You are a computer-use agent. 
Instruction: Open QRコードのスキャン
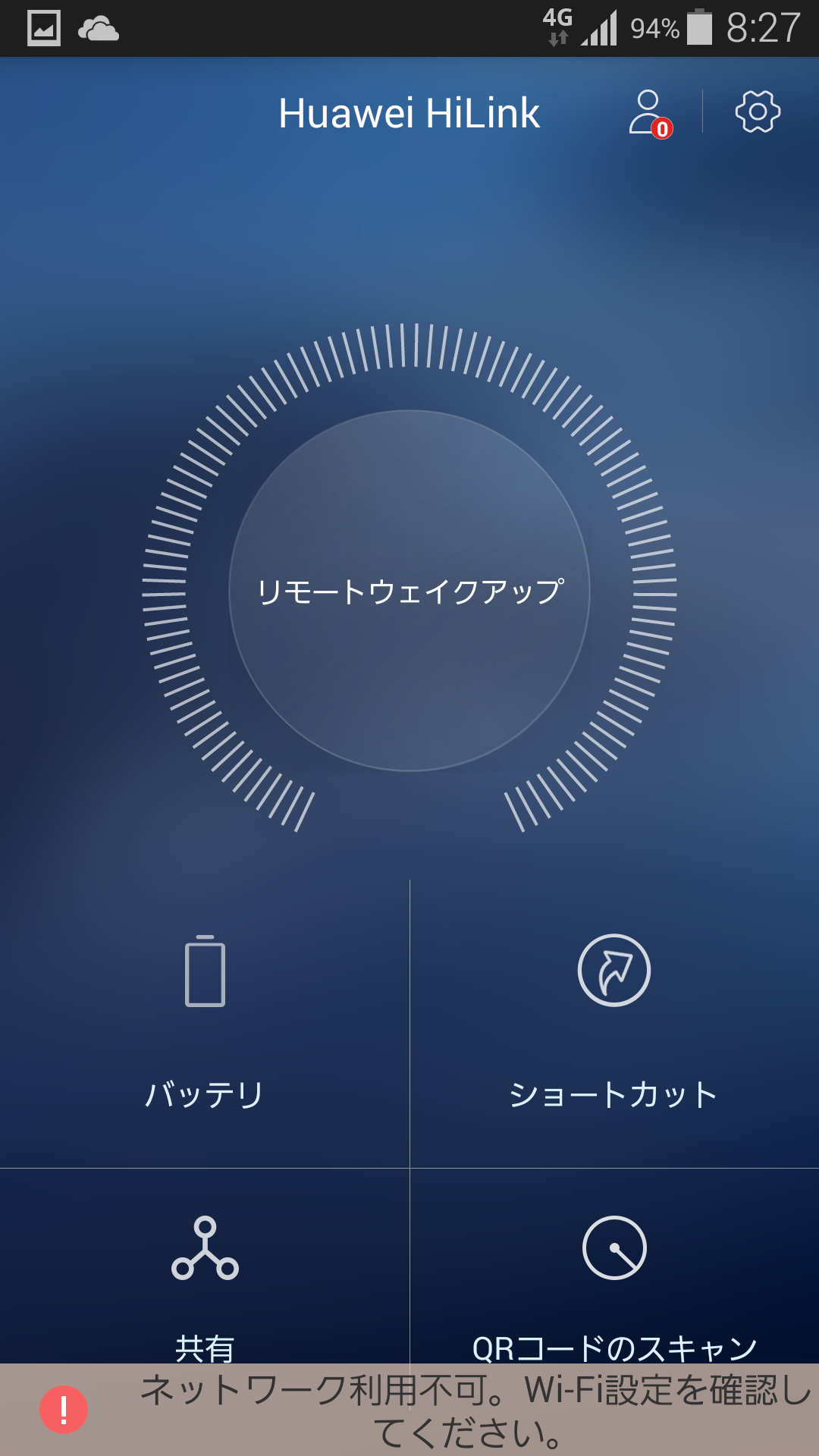point(614,1266)
